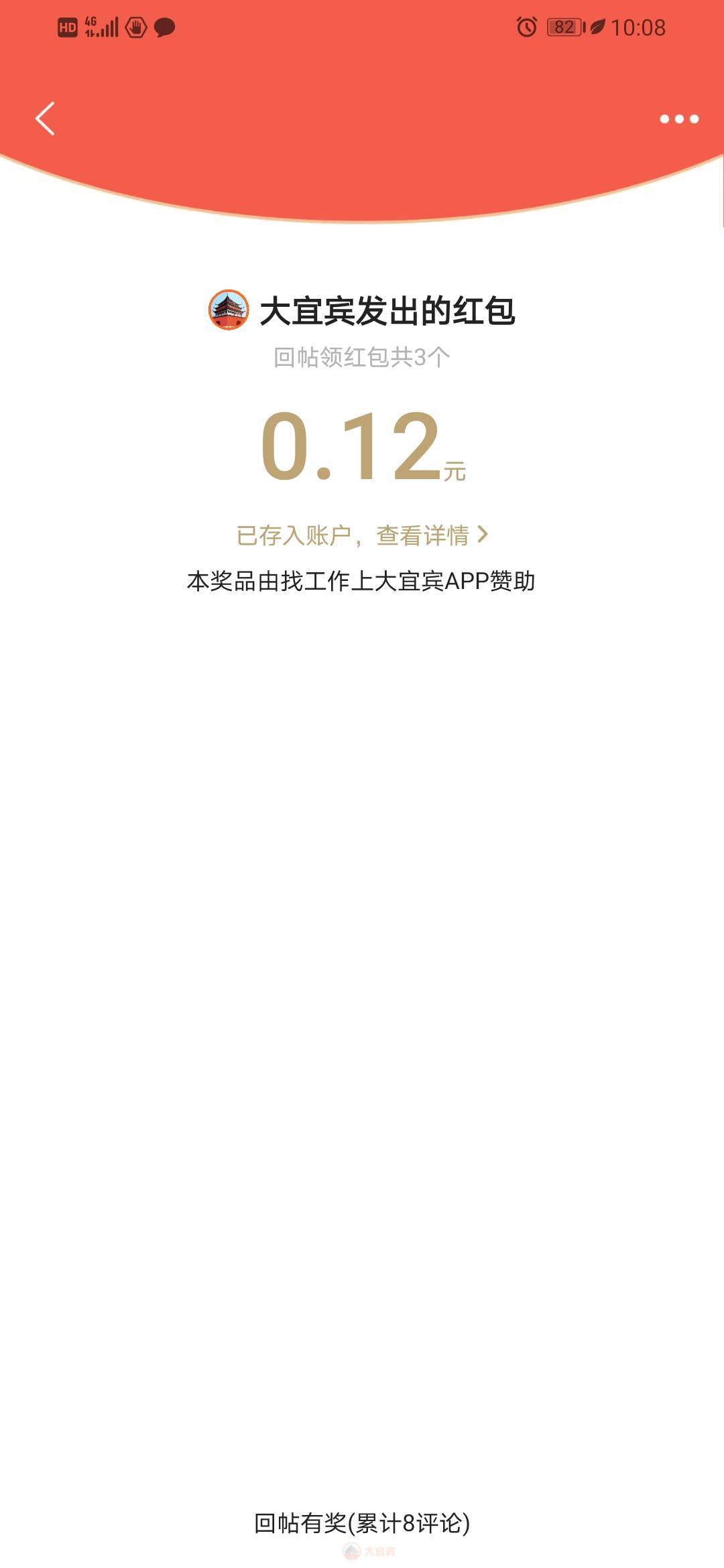
Task: Open the three-dot overflow menu
Action: point(678,119)
